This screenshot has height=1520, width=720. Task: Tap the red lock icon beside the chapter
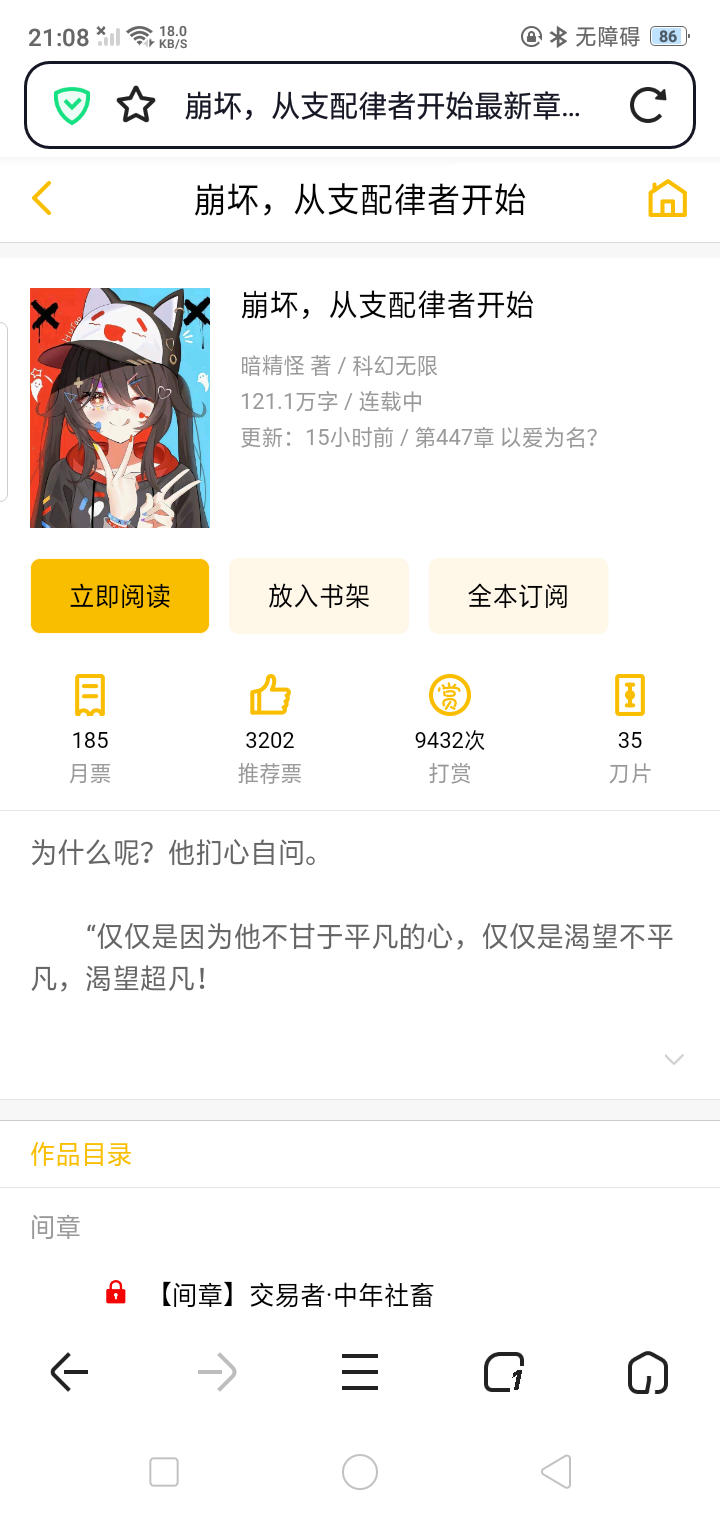[115, 1292]
